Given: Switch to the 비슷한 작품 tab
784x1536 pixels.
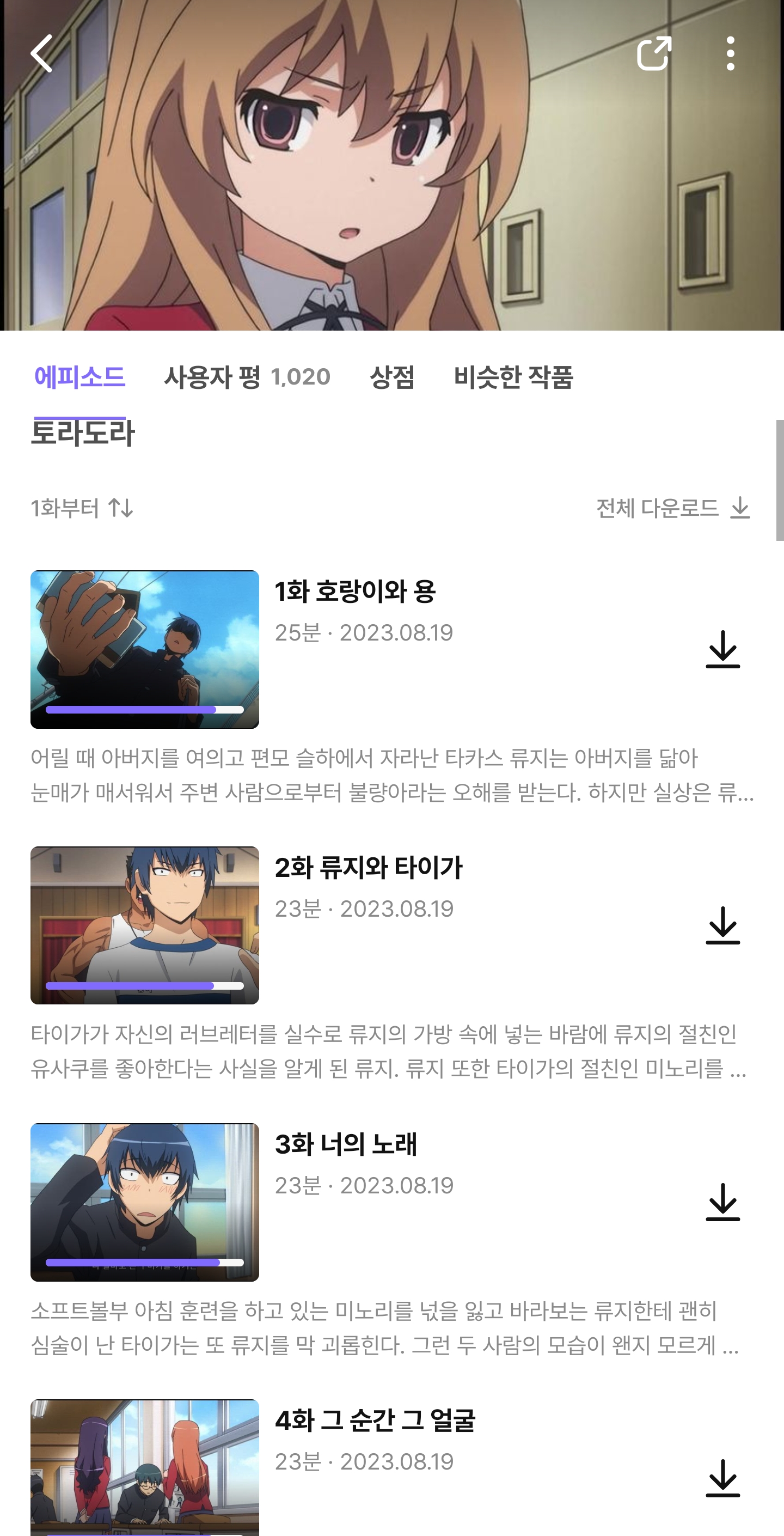Looking at the screenshot, I should [x=513, y=377].
